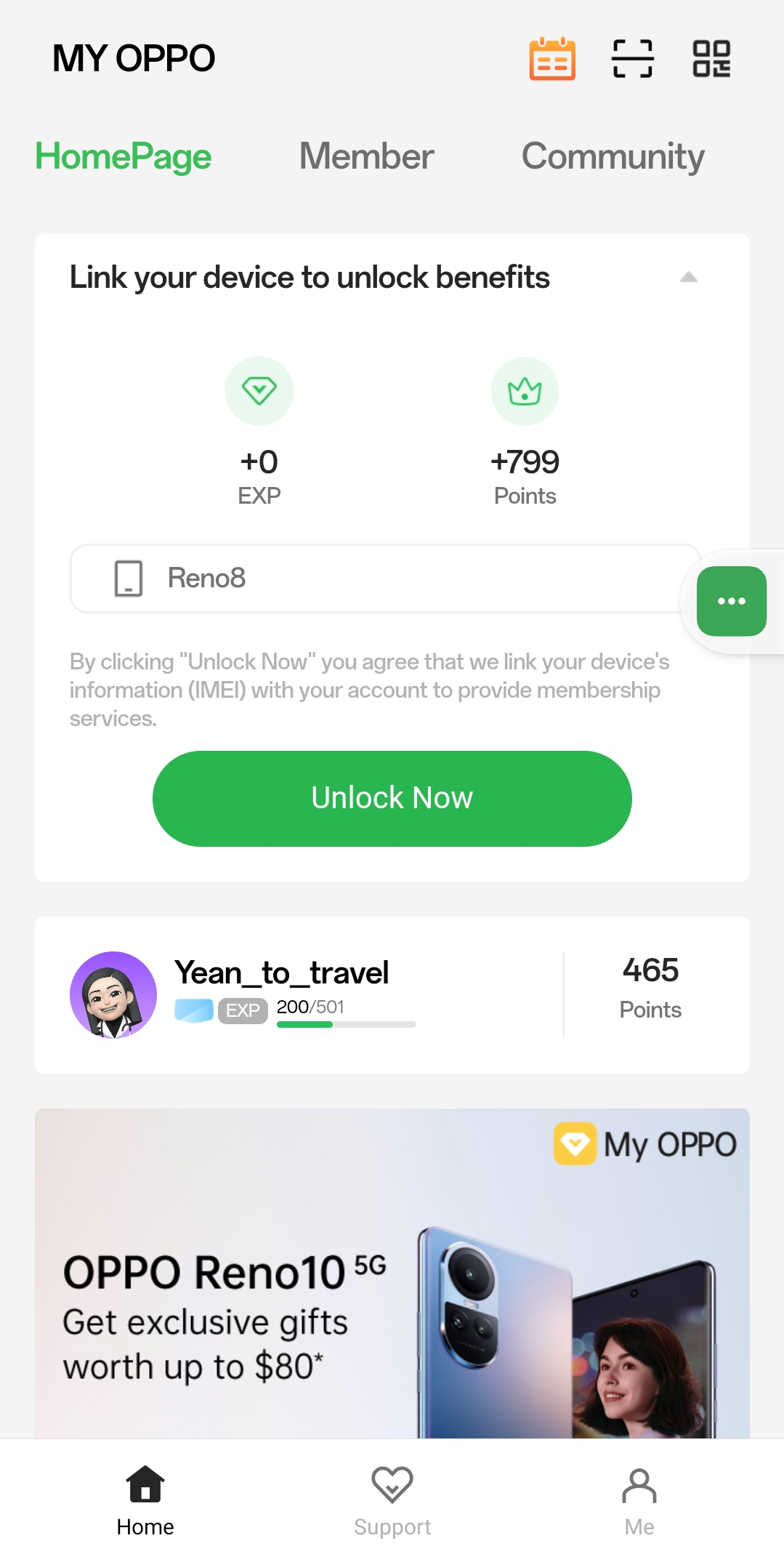Image resolution: width=784 pixels, height=1546 pixels.
Task: Open the QR code icon
Action: pos(711,59)
